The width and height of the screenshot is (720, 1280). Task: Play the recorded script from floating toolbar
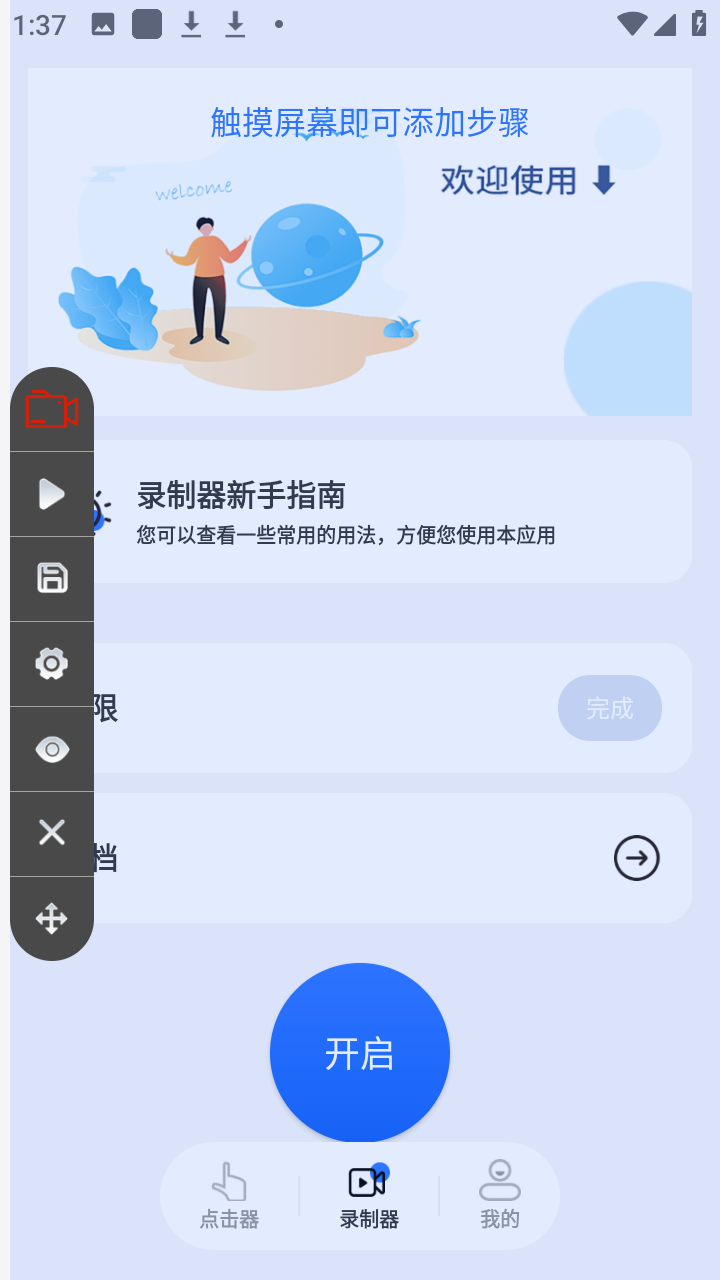click(x=52, y=494)
